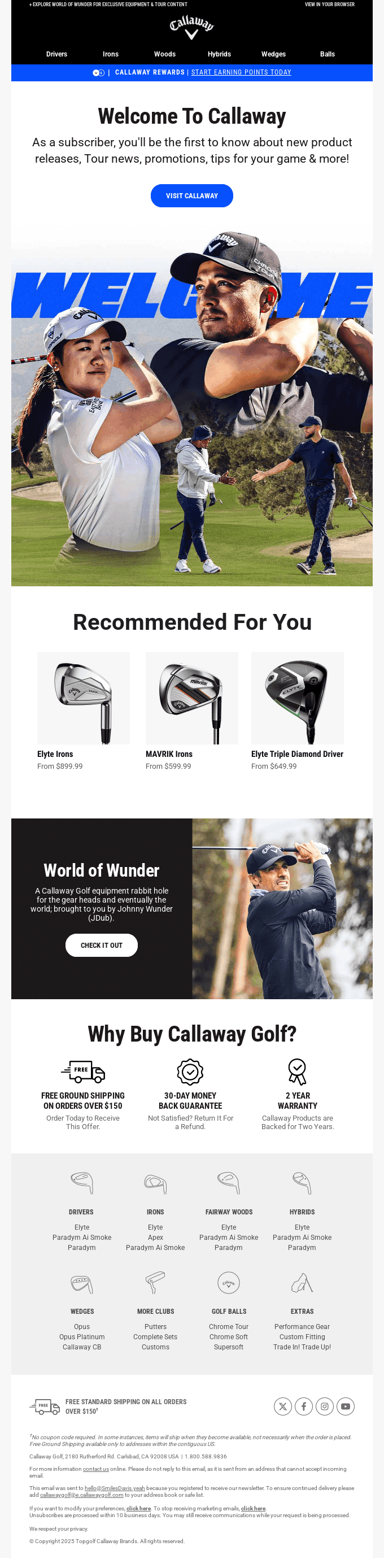Screen dimensions: 384x1568
Task: Select Opus Platinum under Wedges
Action: pyautogui.click(x=82, y=1338)
